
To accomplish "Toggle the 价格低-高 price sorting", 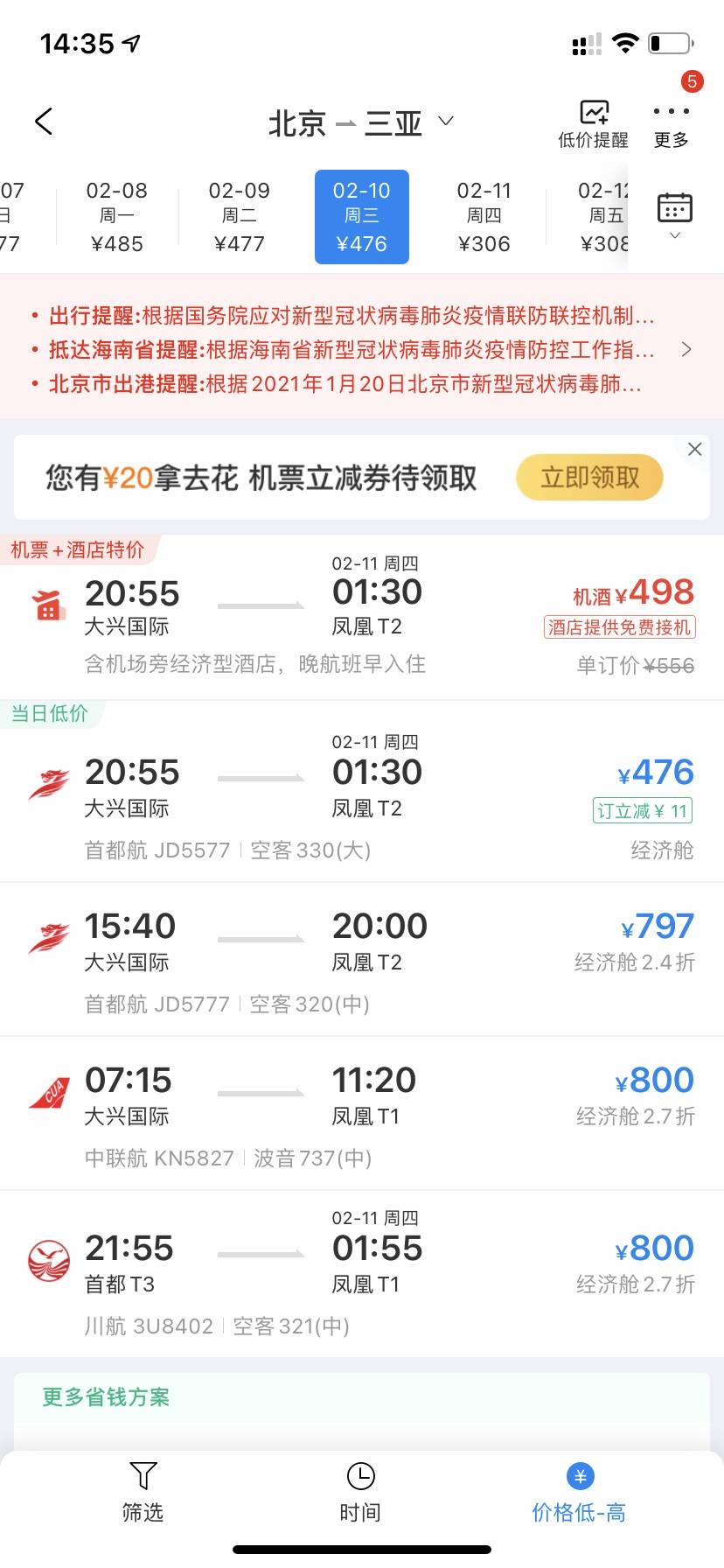I will (579, 1492).
